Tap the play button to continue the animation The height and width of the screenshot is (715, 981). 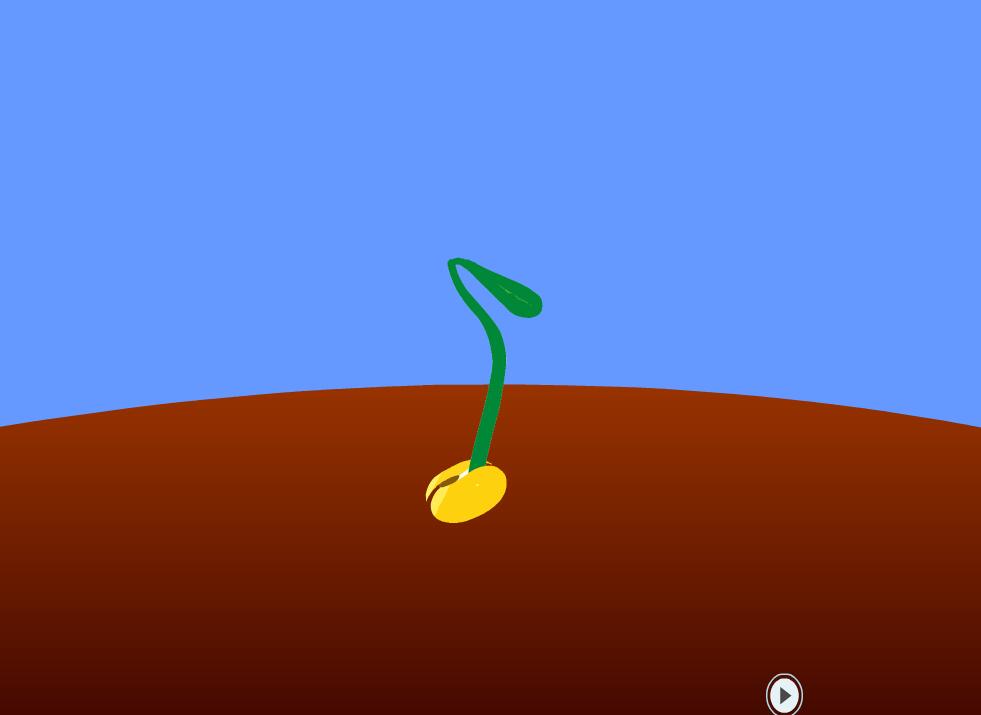(x=784, y=694)
